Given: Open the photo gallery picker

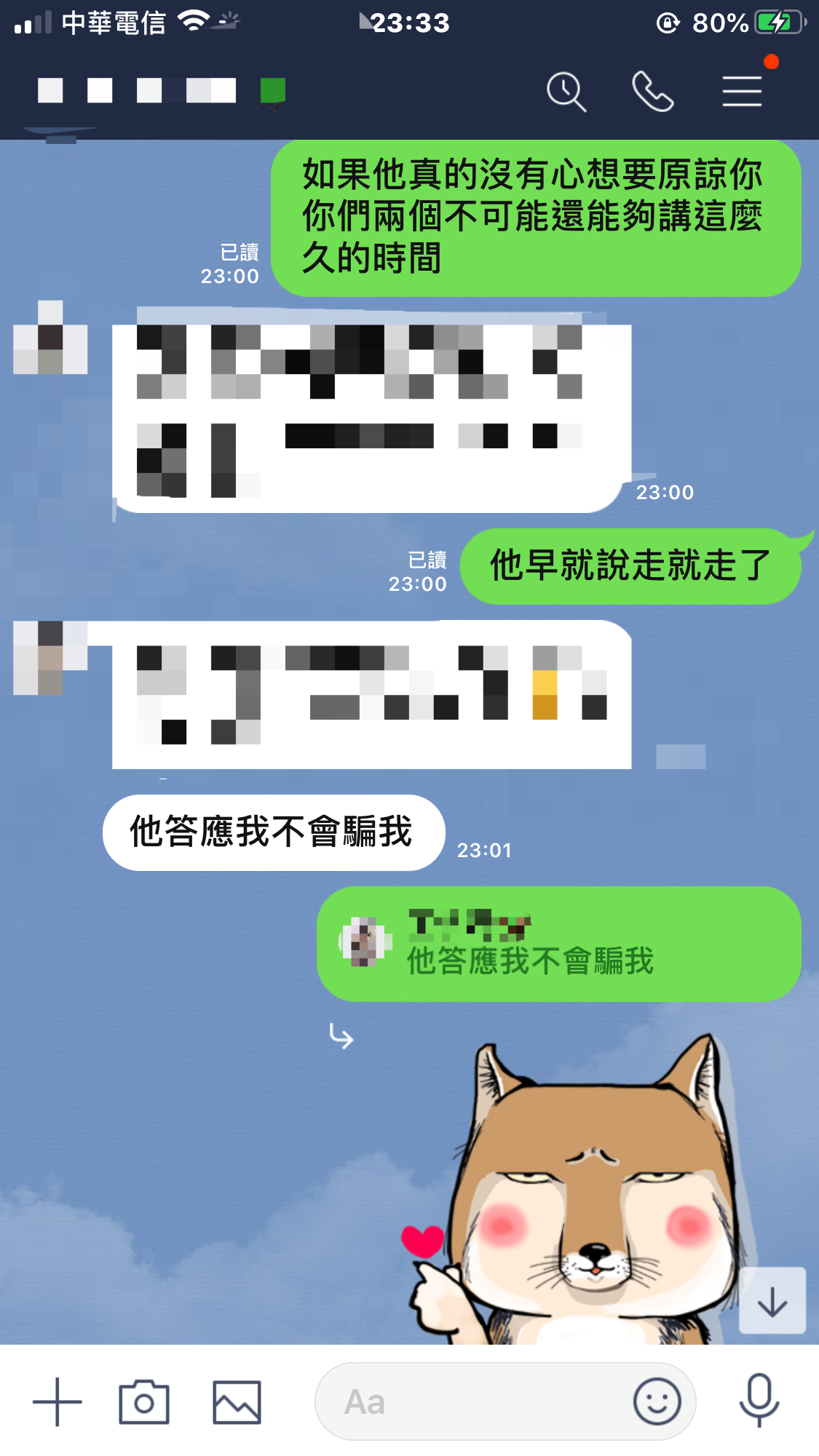Looking at the screenshot, I should tap(237, 1401).
